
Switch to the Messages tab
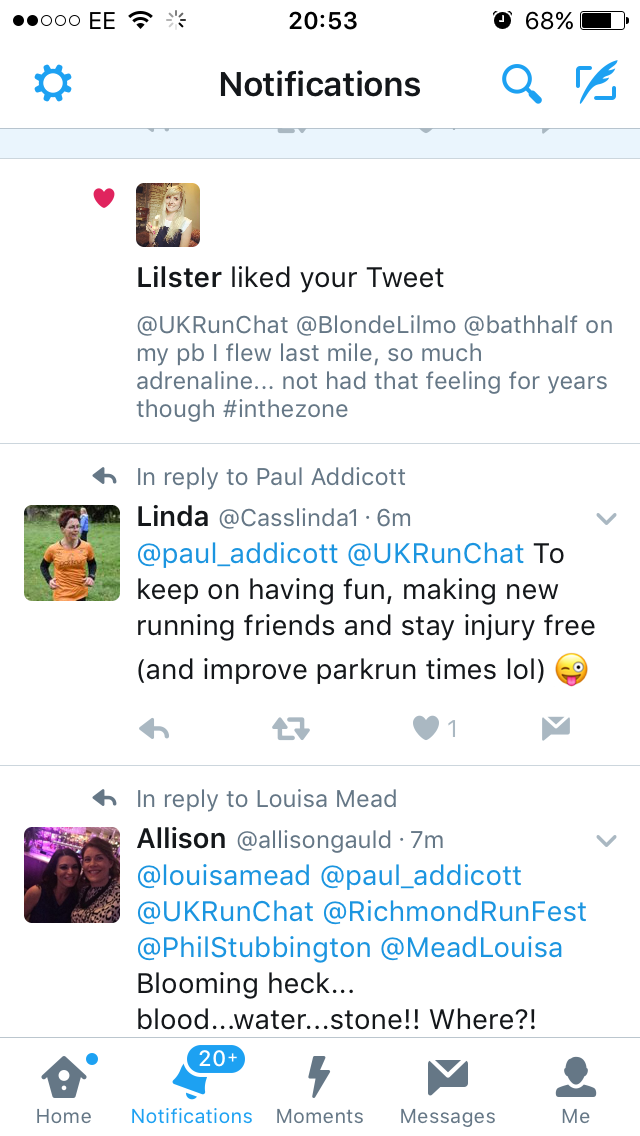pos(447,1087)
